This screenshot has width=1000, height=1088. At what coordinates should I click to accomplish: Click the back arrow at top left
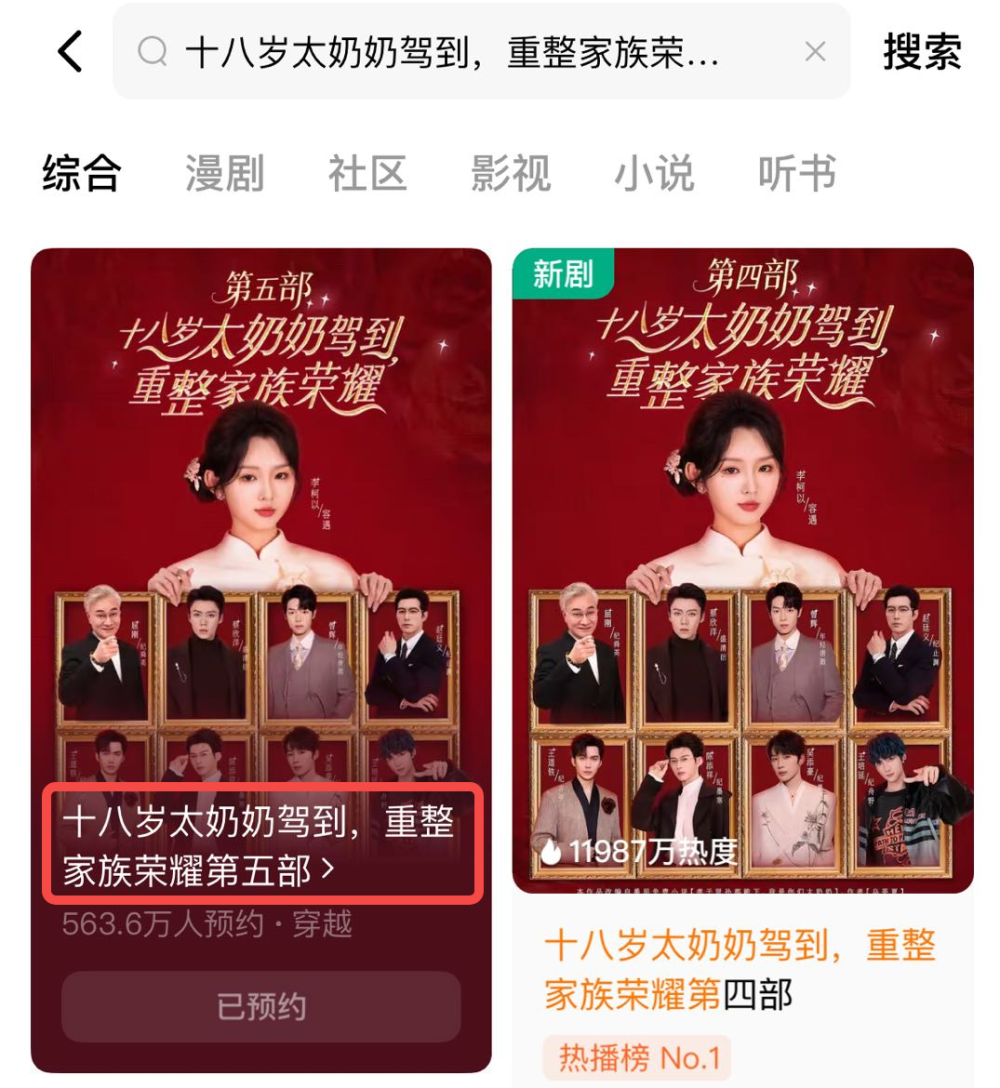(x=67, y=50)
